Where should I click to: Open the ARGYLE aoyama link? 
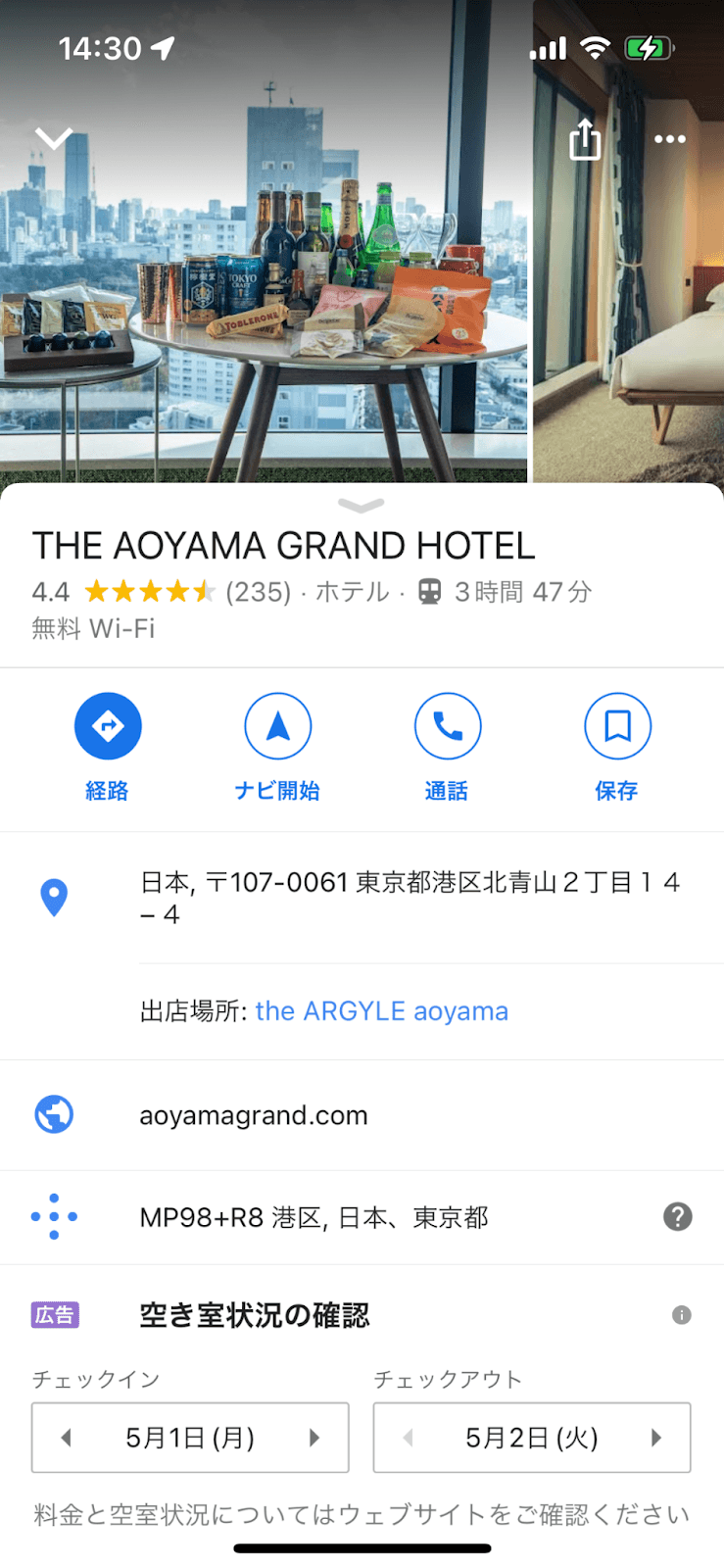(x=381, y=1011)
